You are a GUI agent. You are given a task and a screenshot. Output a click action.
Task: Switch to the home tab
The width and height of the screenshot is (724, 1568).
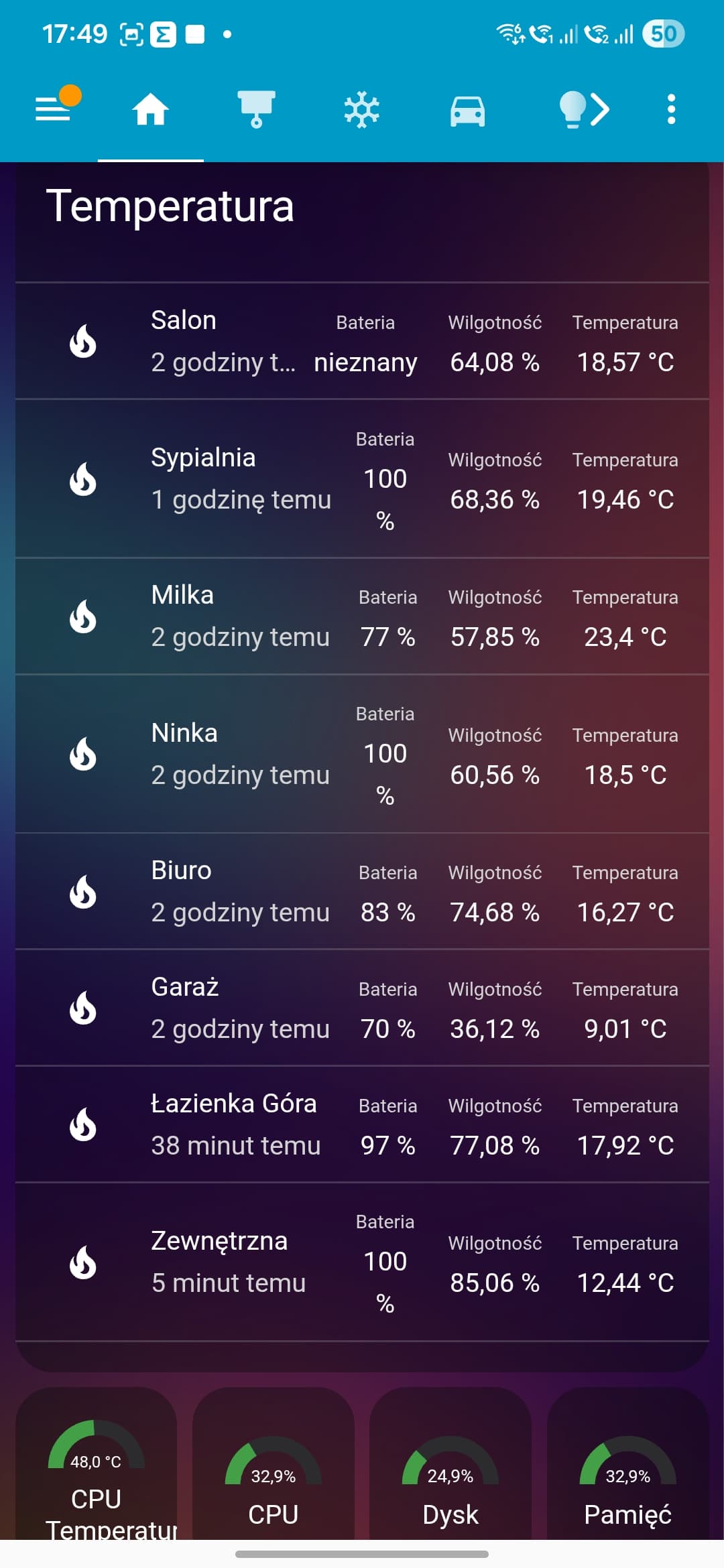click(x=150, y=109)
